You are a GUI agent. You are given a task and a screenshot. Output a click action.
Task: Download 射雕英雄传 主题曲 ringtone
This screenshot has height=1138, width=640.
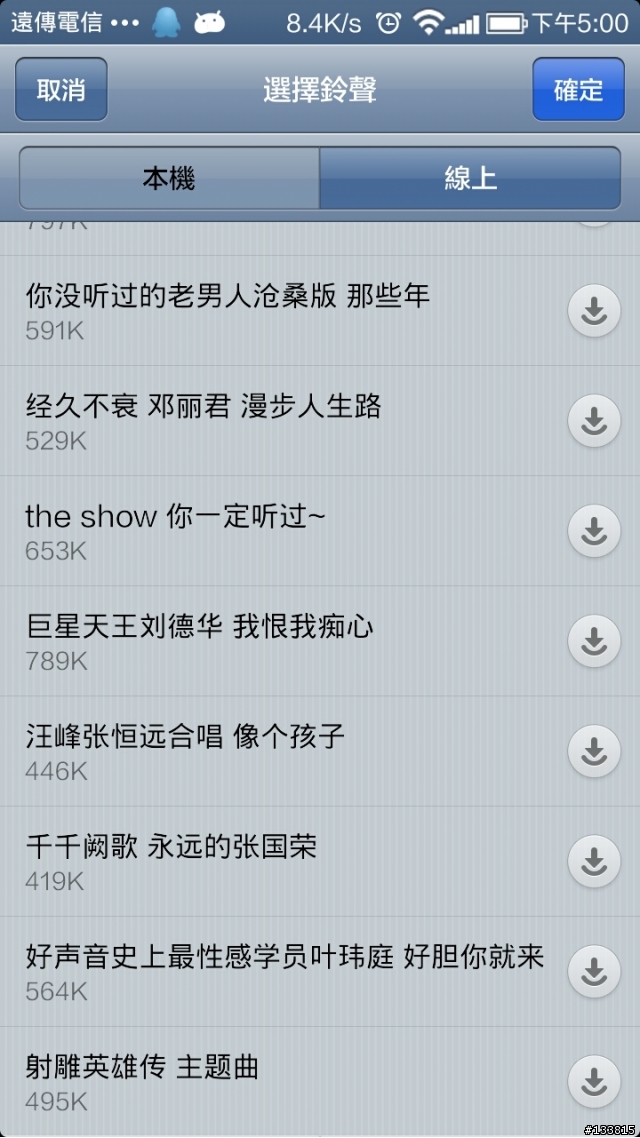(x=594, y=1081)
